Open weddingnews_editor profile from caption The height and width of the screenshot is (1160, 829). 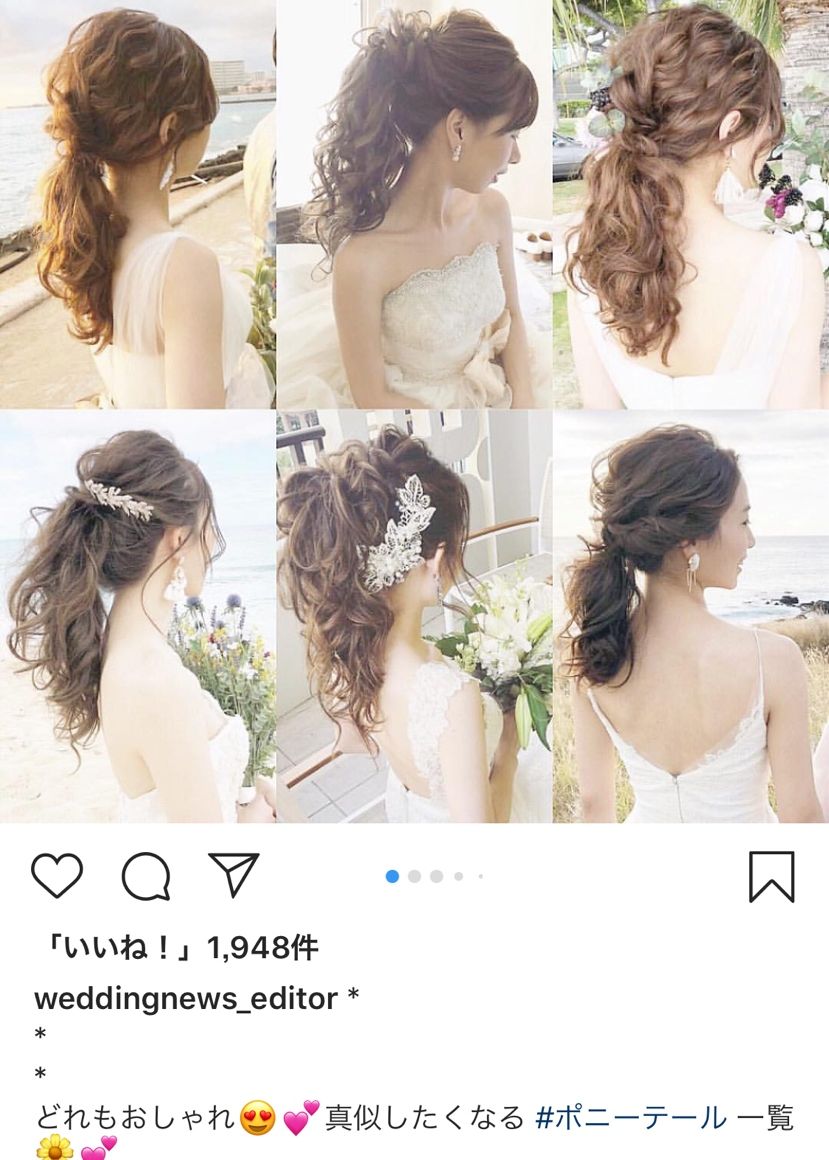tap(186, 998)
